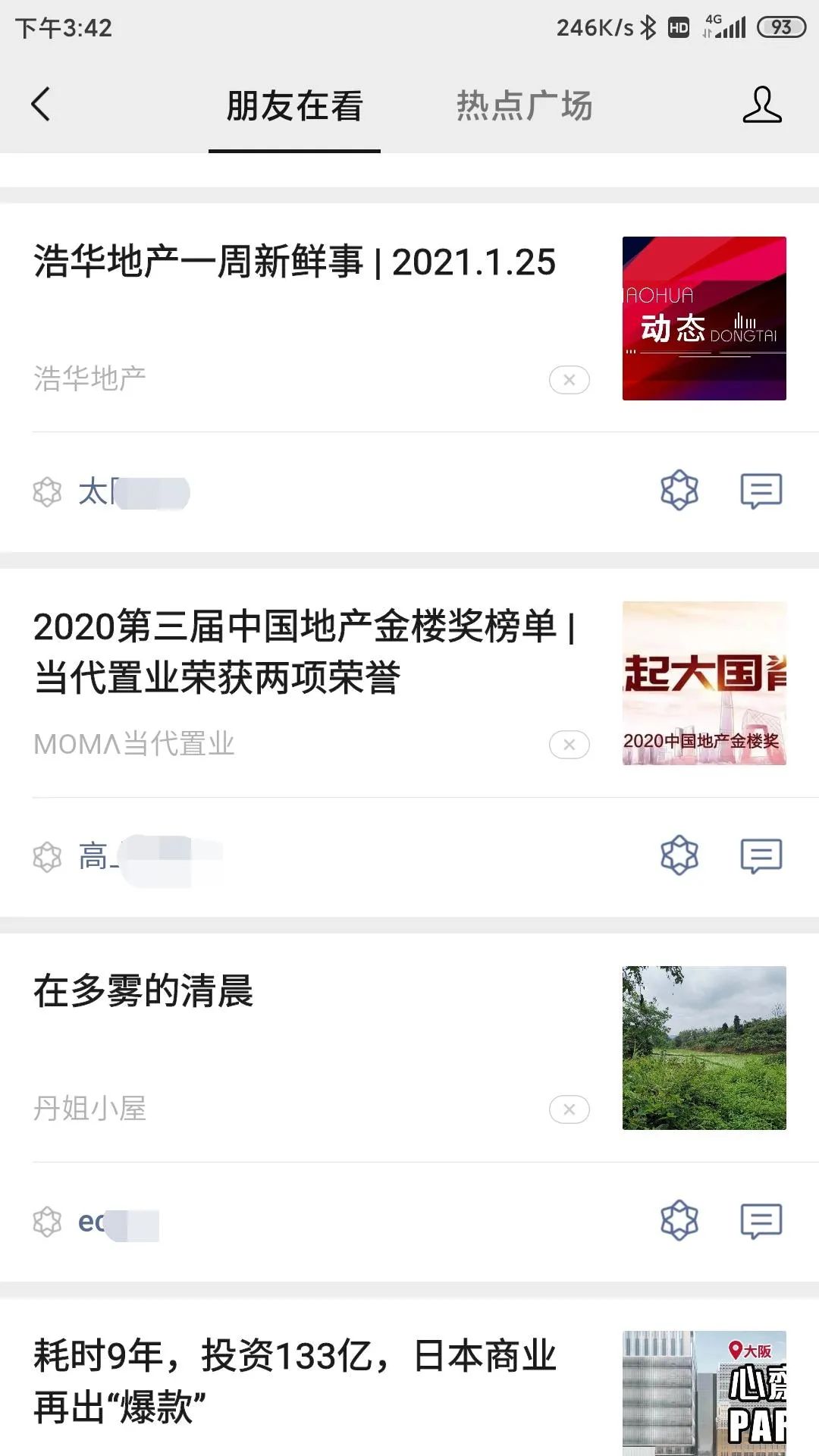
Task: Switch to the 朋友在看 tab
Action: click(294, 106)
